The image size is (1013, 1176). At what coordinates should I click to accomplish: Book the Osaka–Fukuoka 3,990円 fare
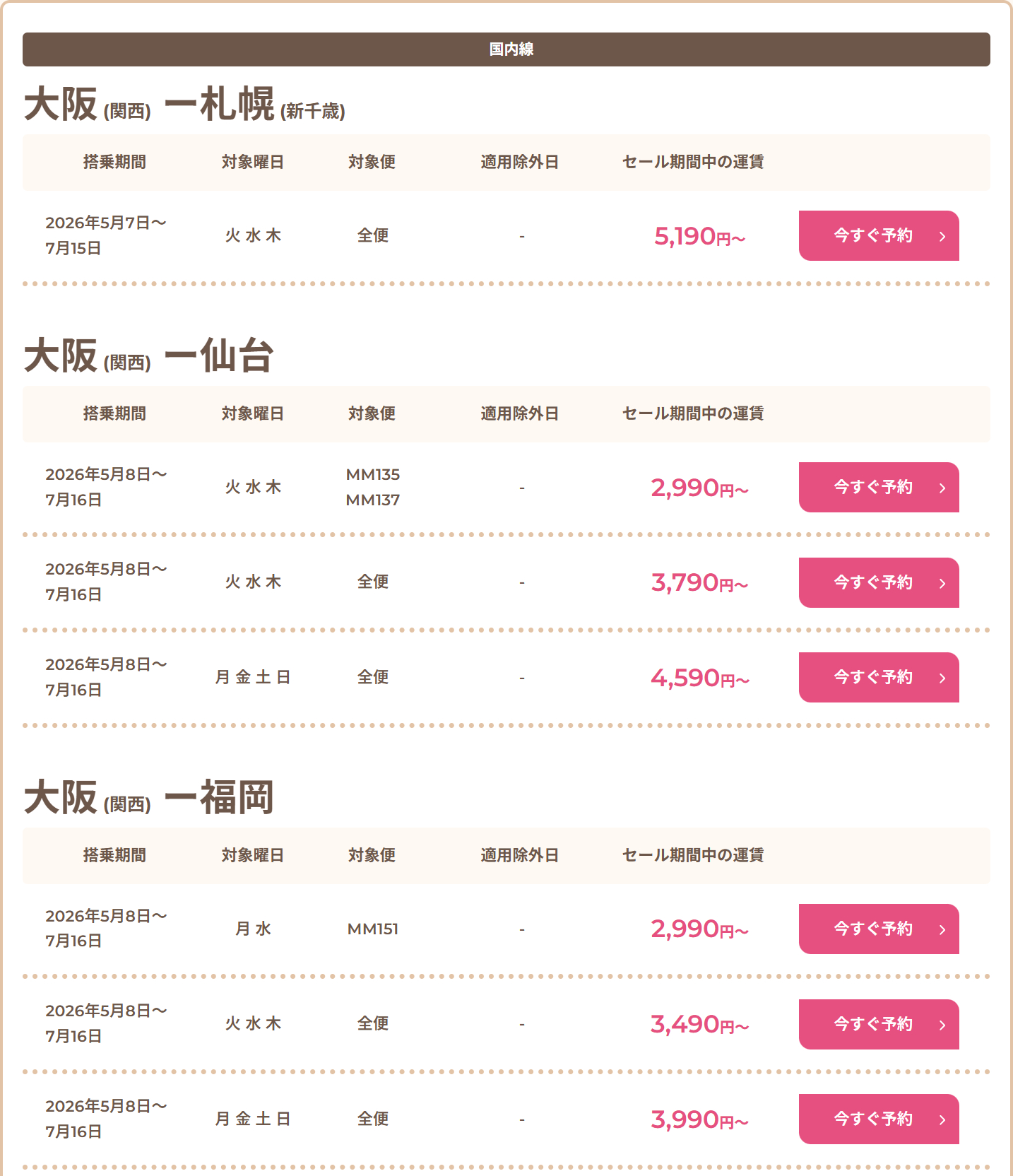878,1119
